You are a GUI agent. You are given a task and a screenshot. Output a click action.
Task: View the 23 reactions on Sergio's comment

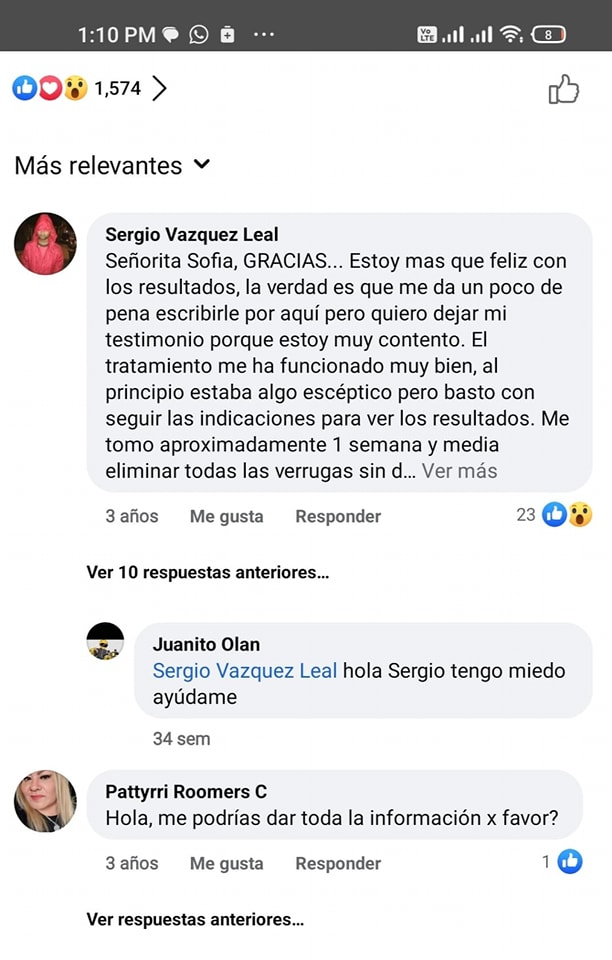(x=555, y=515)
